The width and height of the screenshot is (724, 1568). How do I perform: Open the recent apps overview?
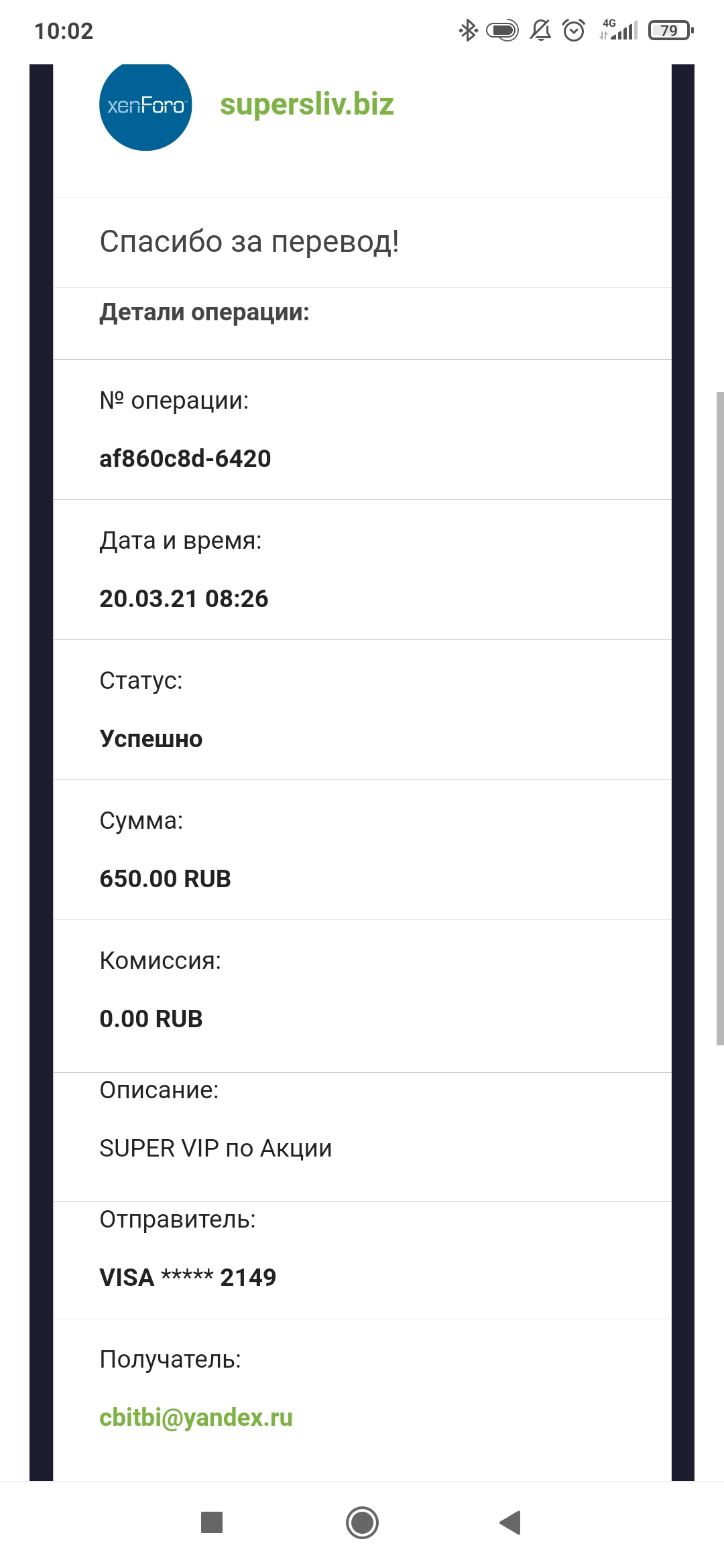click(x=212, y=1522)
